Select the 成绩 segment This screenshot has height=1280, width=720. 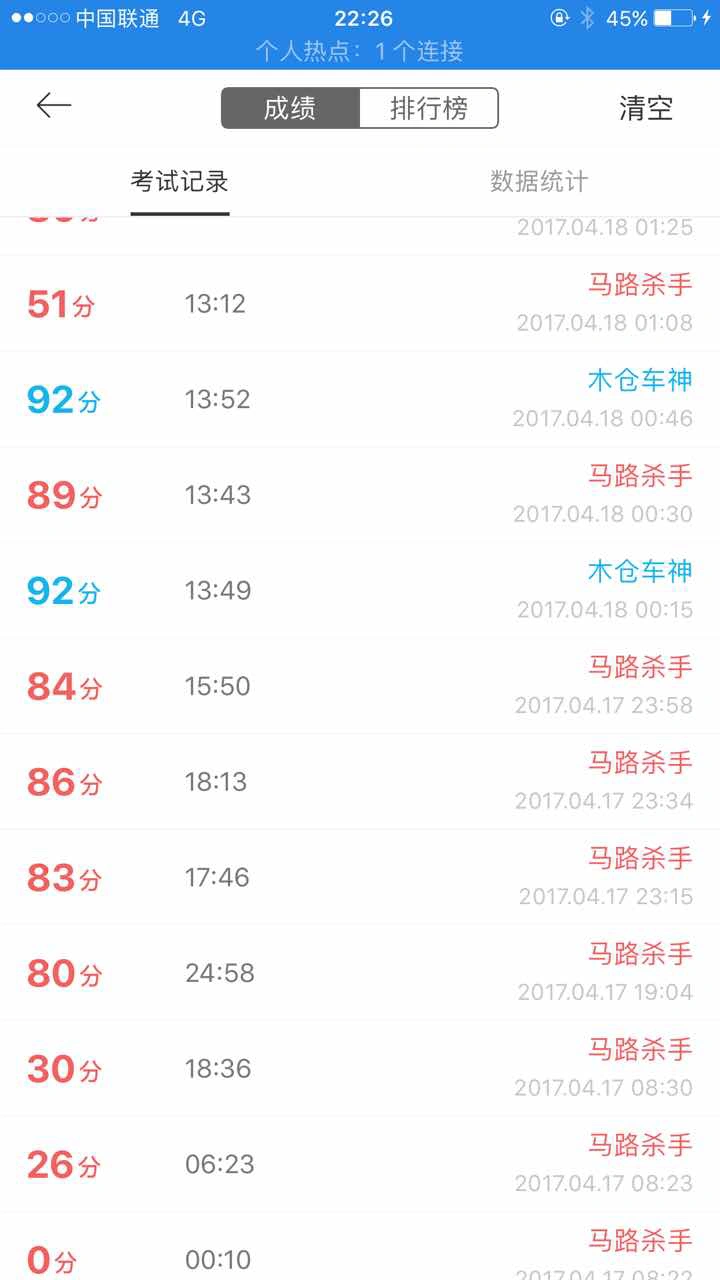point(290,108)
